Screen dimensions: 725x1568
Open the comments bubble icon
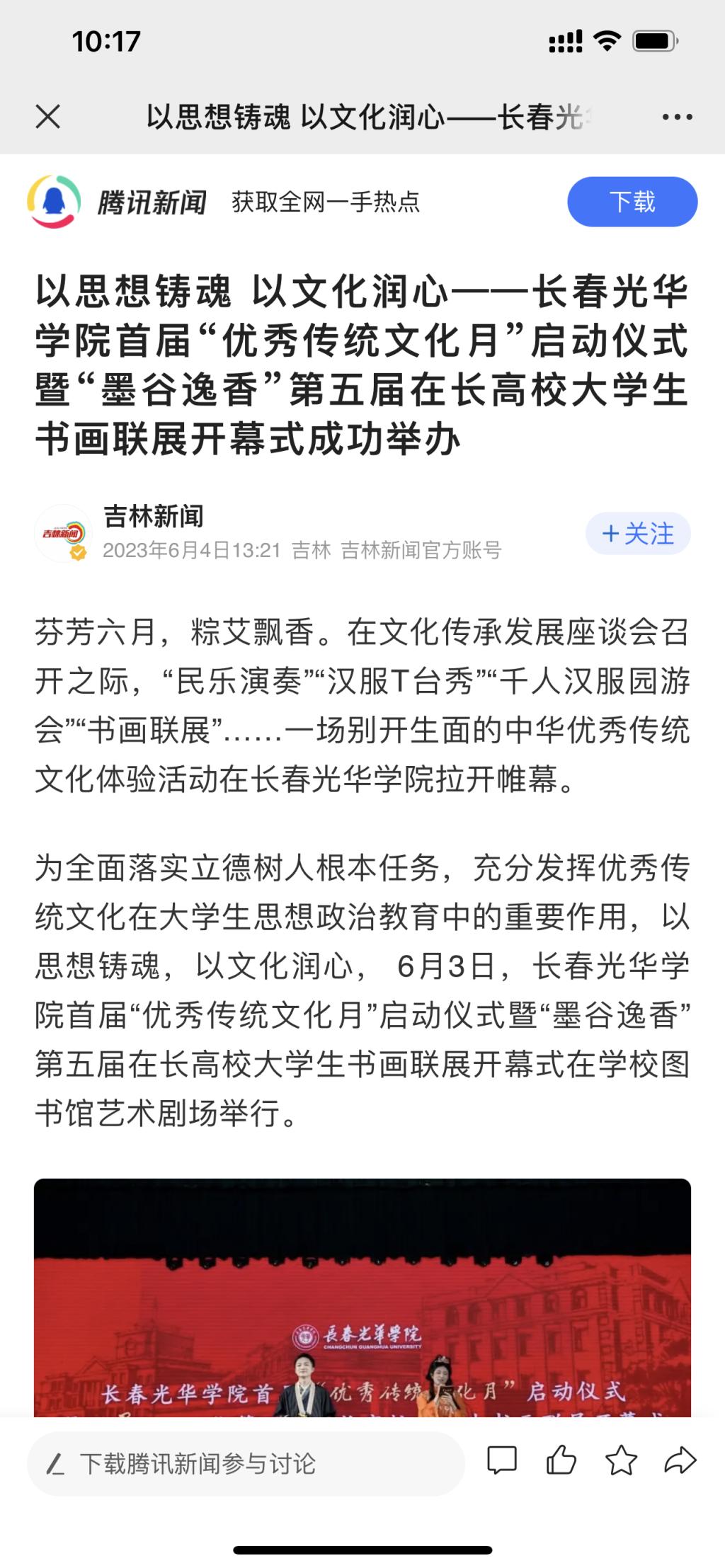502,1460
